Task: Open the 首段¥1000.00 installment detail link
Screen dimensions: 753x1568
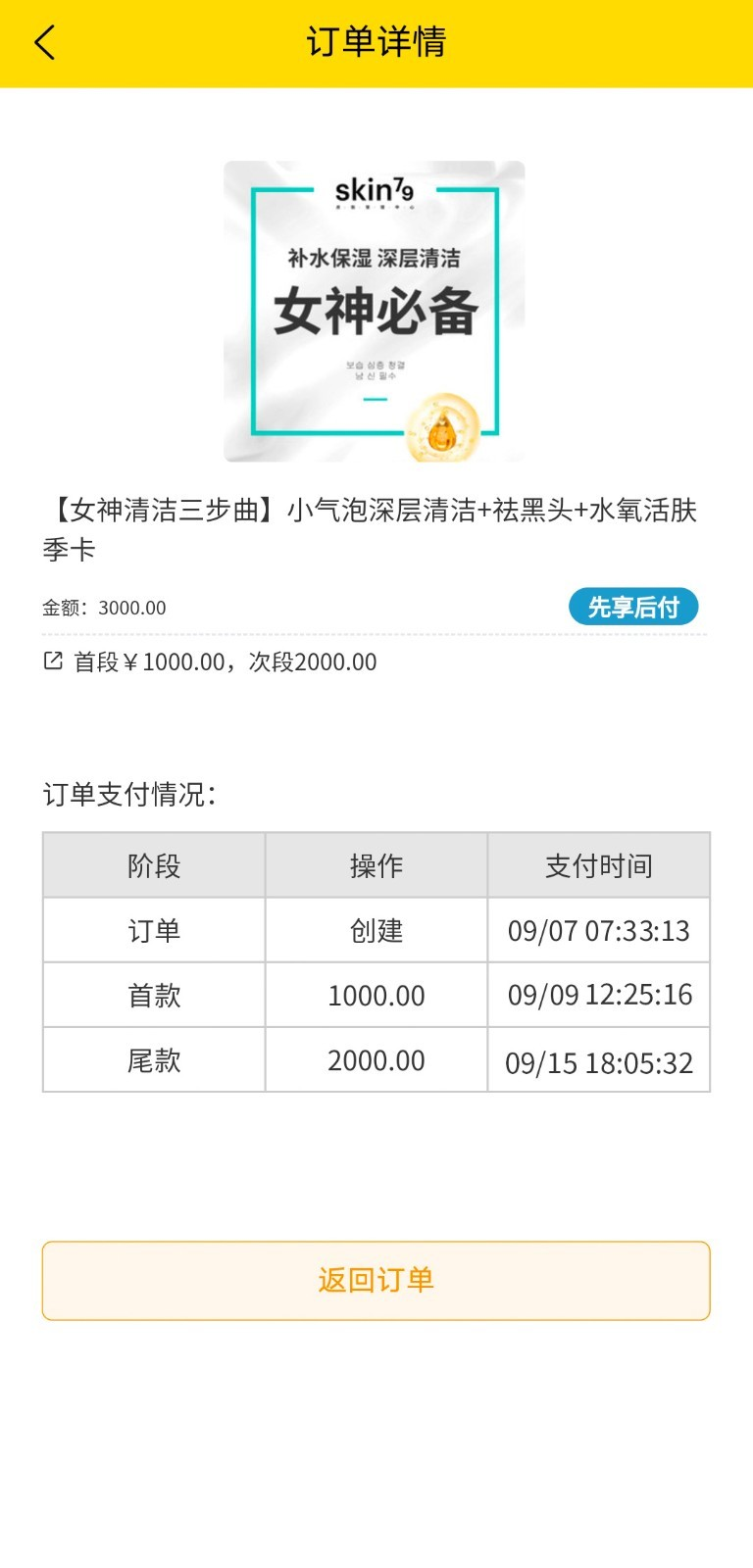Action: point(223,661)
